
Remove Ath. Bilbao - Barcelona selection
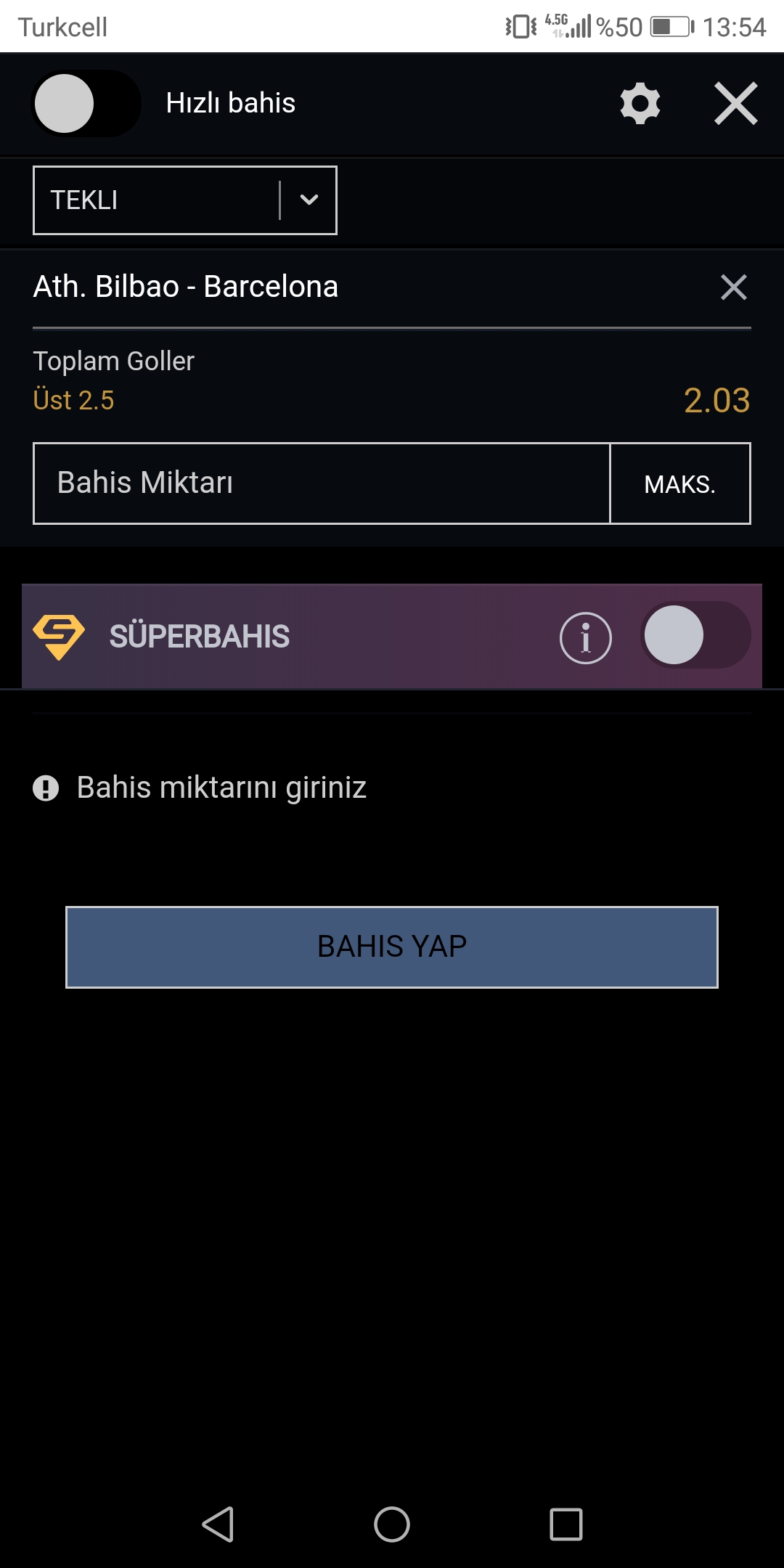734,287
